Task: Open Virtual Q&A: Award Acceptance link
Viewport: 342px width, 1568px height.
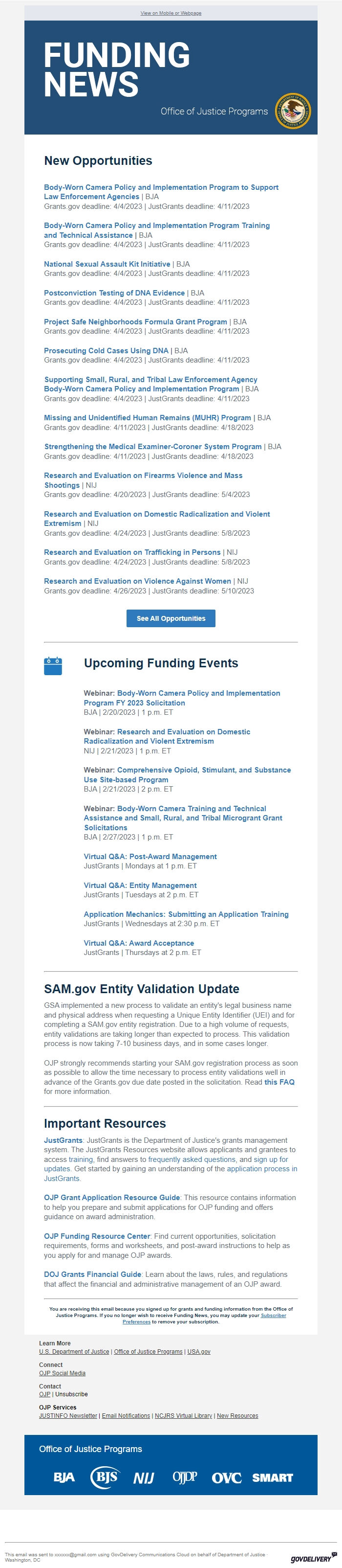Action: (x=138, y=943)
